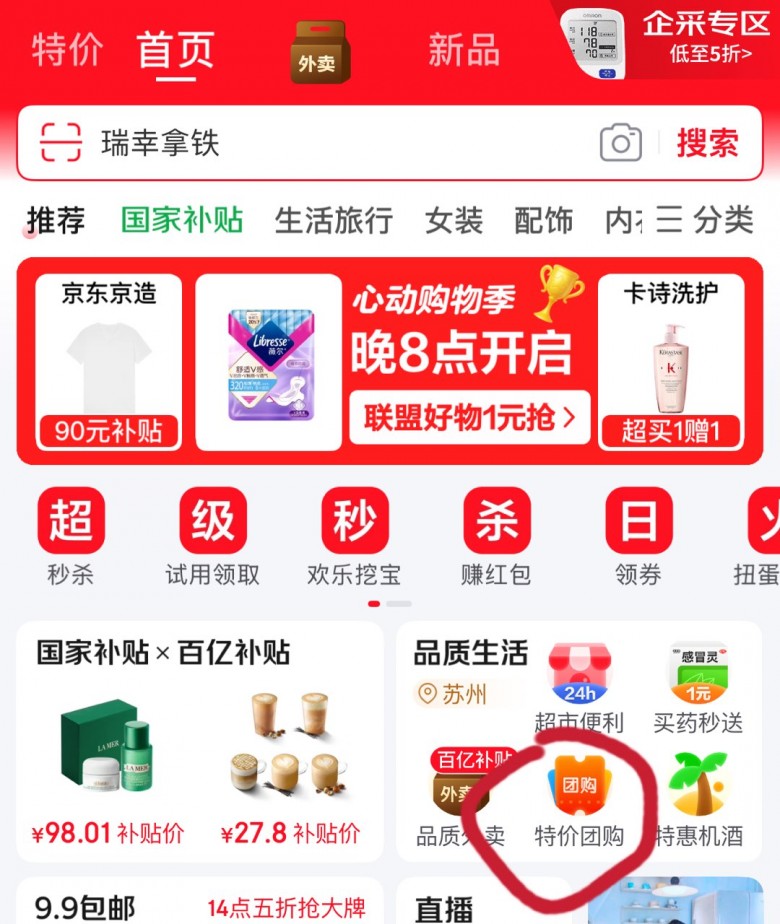This screenshot has width=780, height=924.
Task: Open the 分类 menu
Action: click(x=705, y=220)
